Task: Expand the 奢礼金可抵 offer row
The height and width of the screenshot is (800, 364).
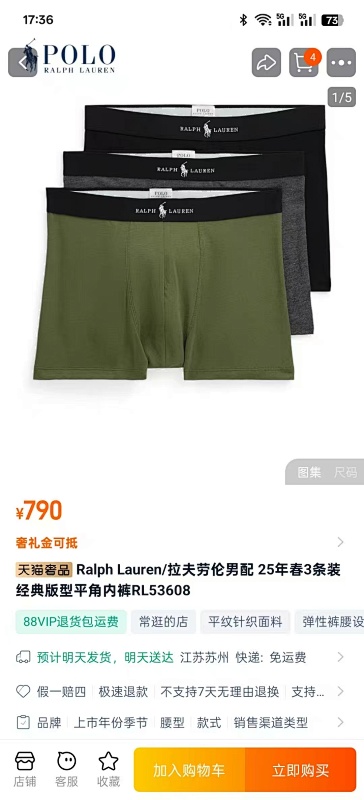Action: pos(180,542)
